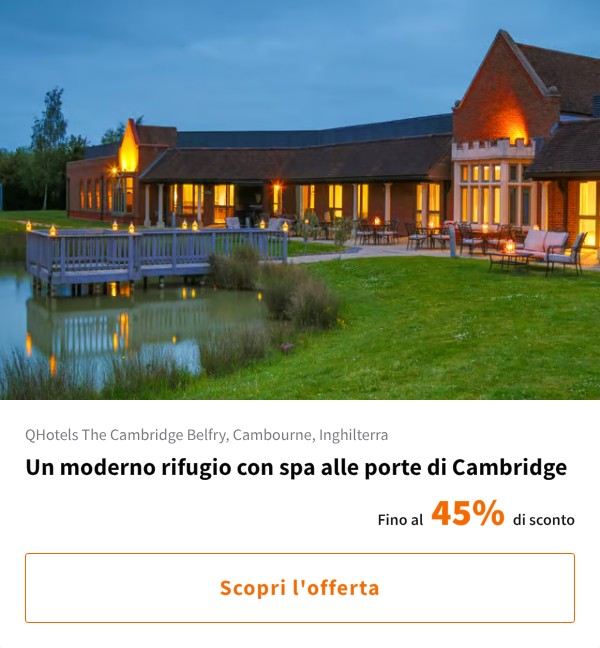
Task: Tap the Scopri l'offerta button
Action: pos(299,588)
